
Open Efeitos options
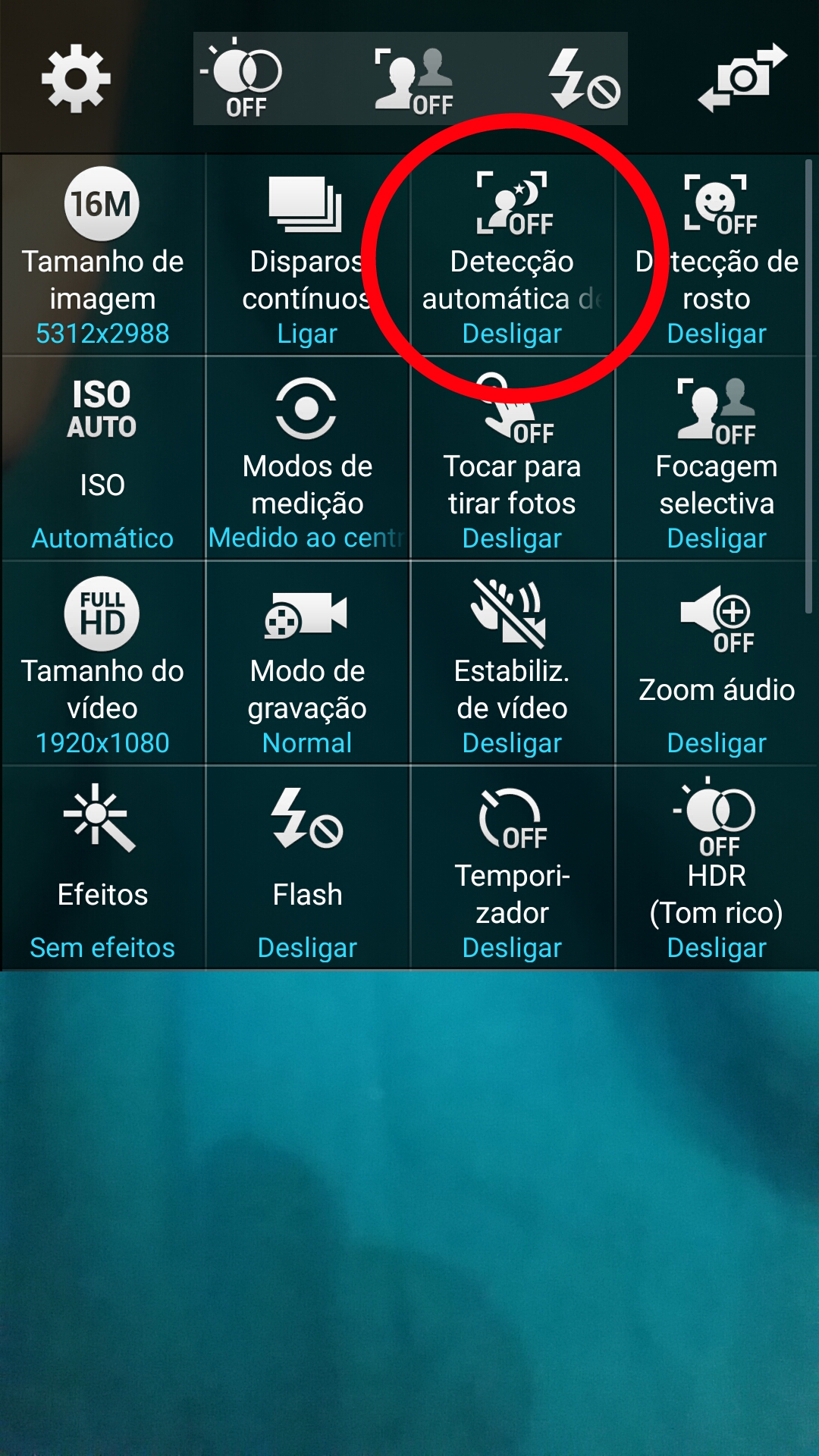point(103,868)
